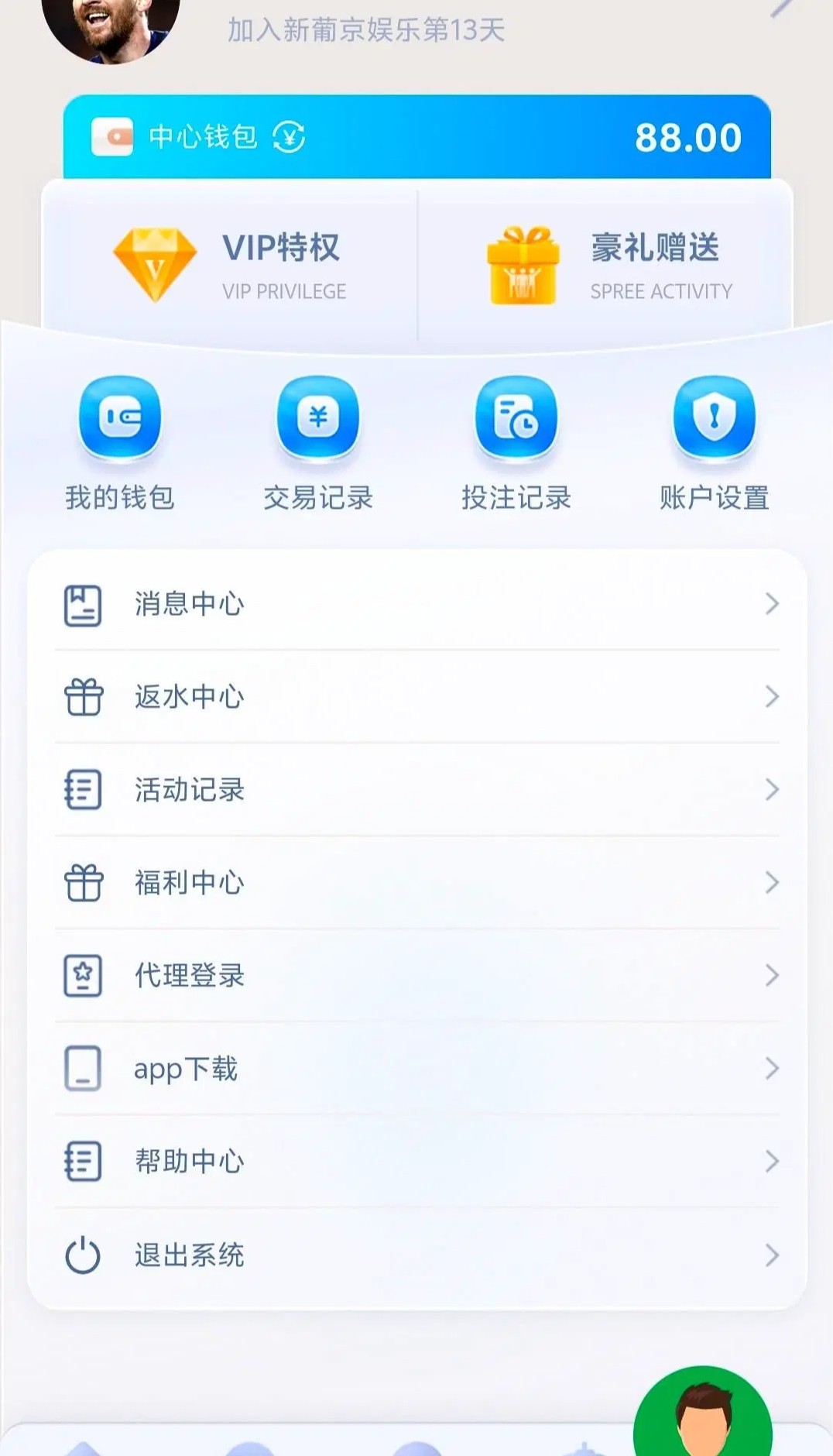Tap 退出系统 to log out
This screenshot has width=833, height=1456.
(x=416, y=1255)
